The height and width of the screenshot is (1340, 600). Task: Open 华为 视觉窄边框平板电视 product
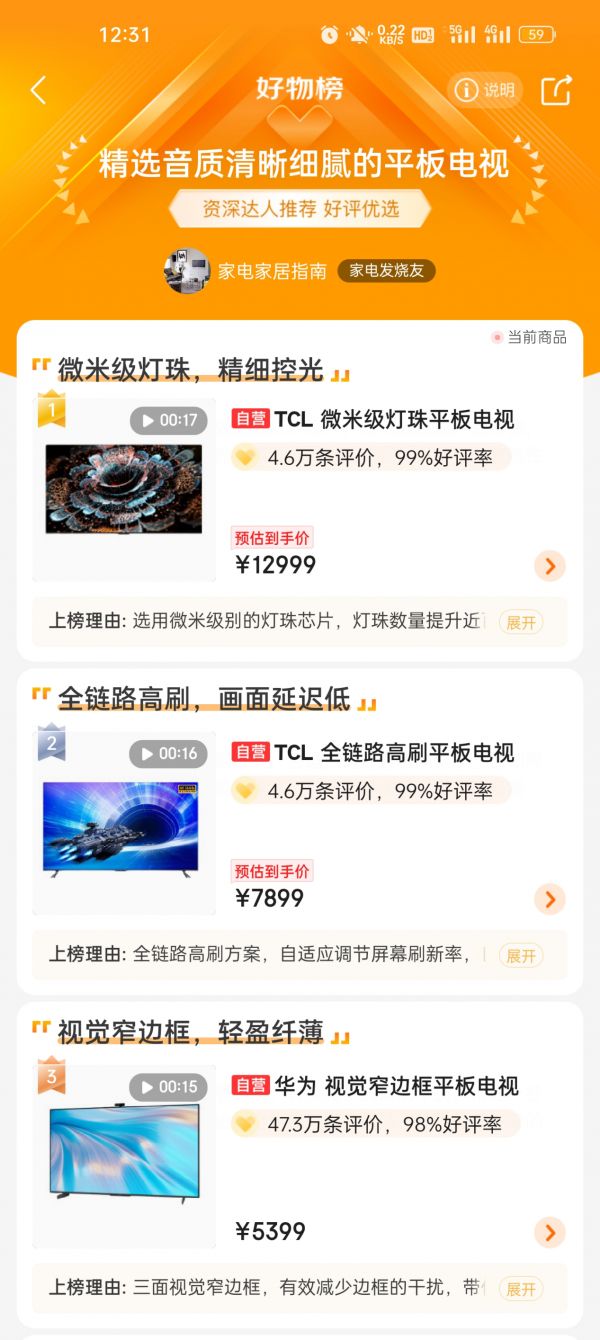[x=396, y=1086]
